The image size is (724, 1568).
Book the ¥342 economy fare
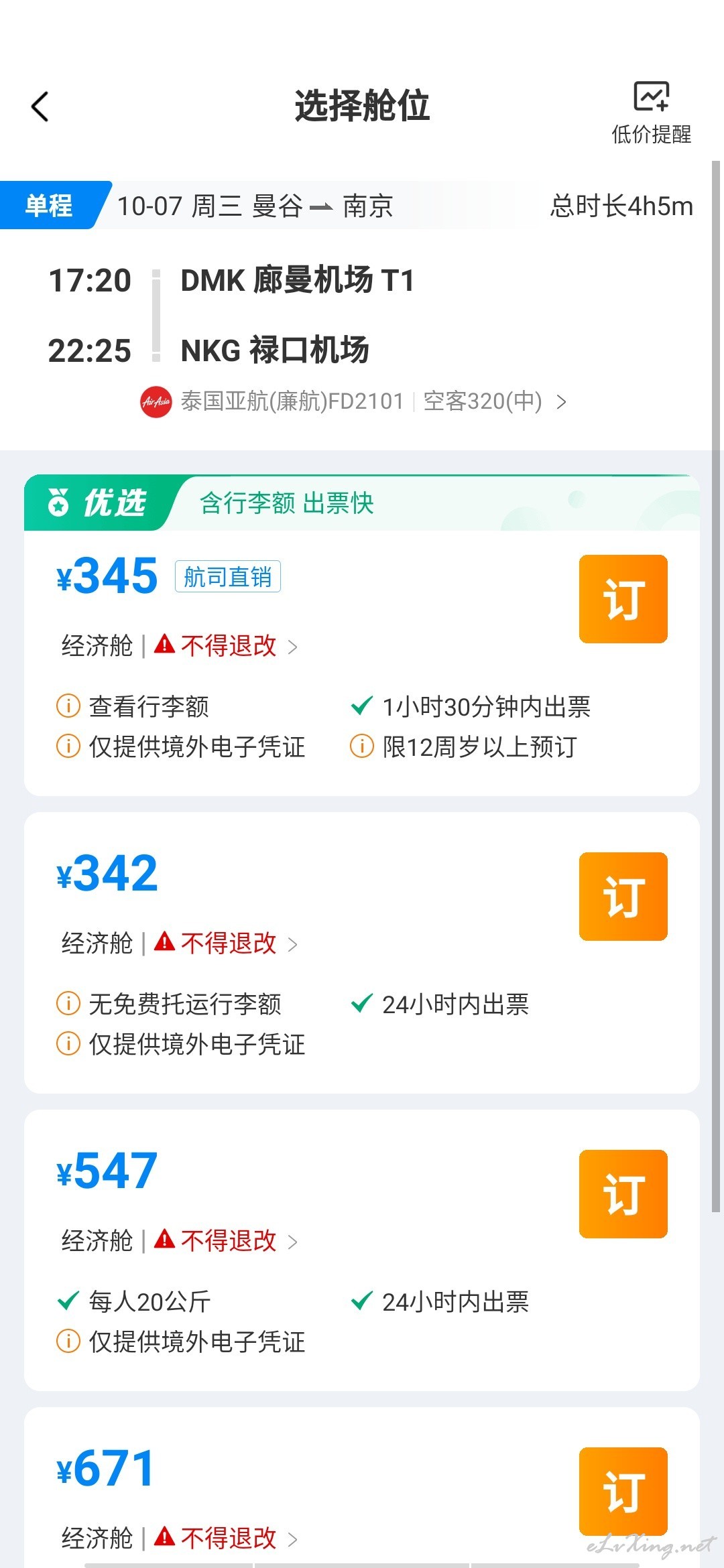[623, 897]
